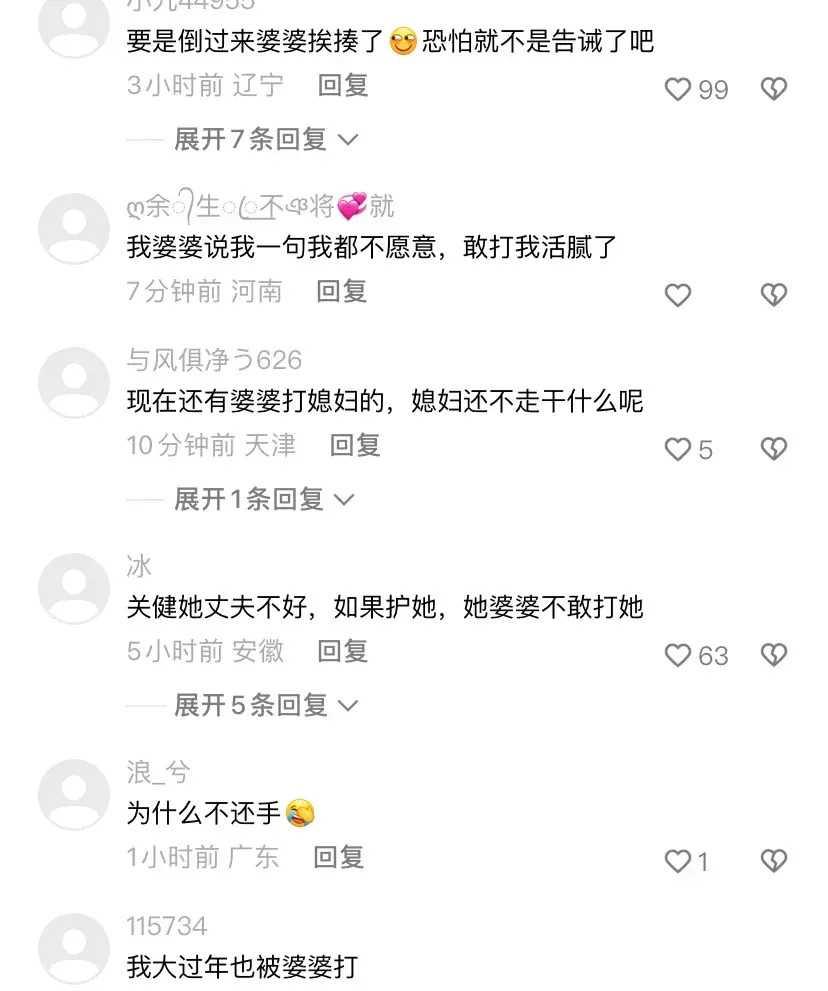
Task: Like 冰's comment with 63 likes
Action: pyautogui.click(x=678, y=656)
